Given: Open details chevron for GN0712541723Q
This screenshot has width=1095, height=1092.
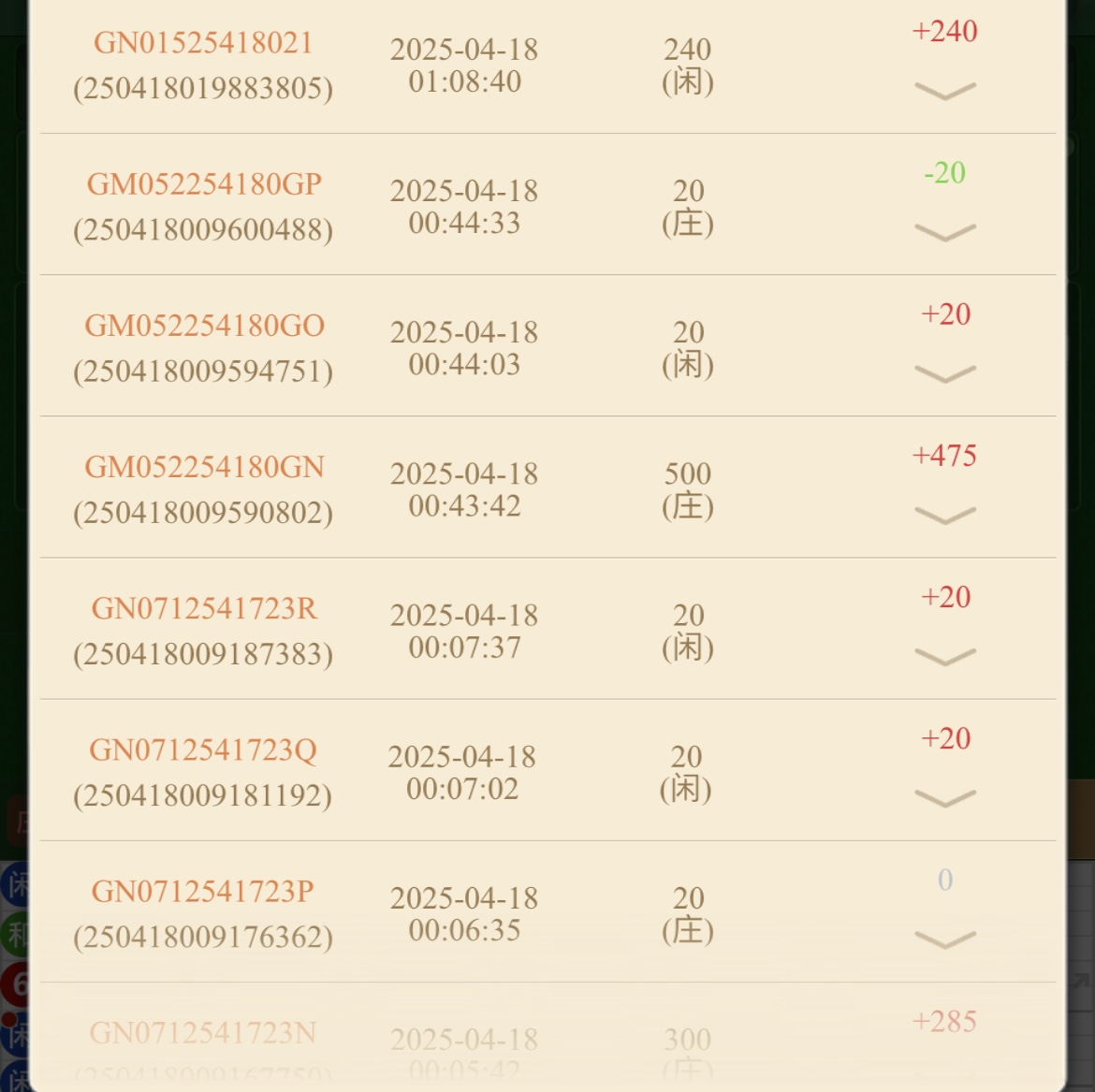Looking at the screenshot, I should [944, 797].
